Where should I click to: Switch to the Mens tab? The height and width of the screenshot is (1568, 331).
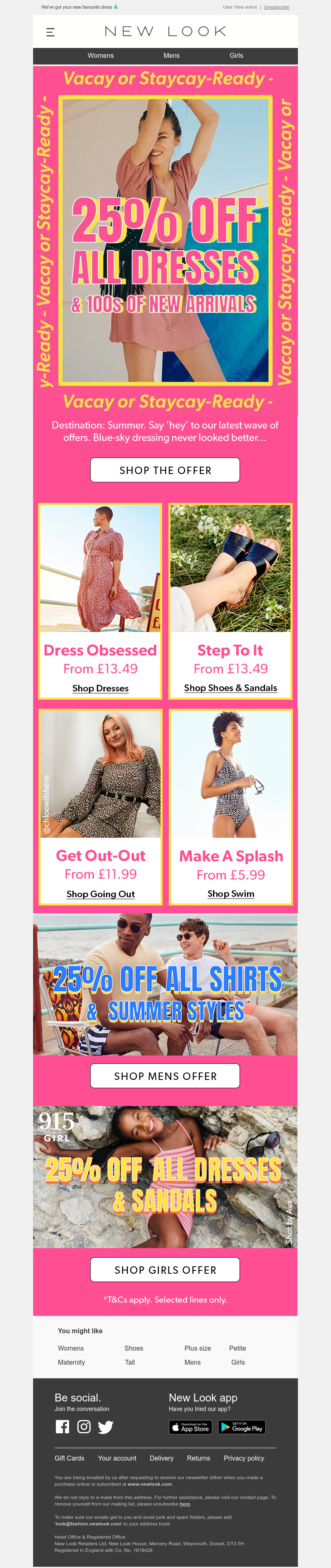pyautogui.click(x=171, y=55)
